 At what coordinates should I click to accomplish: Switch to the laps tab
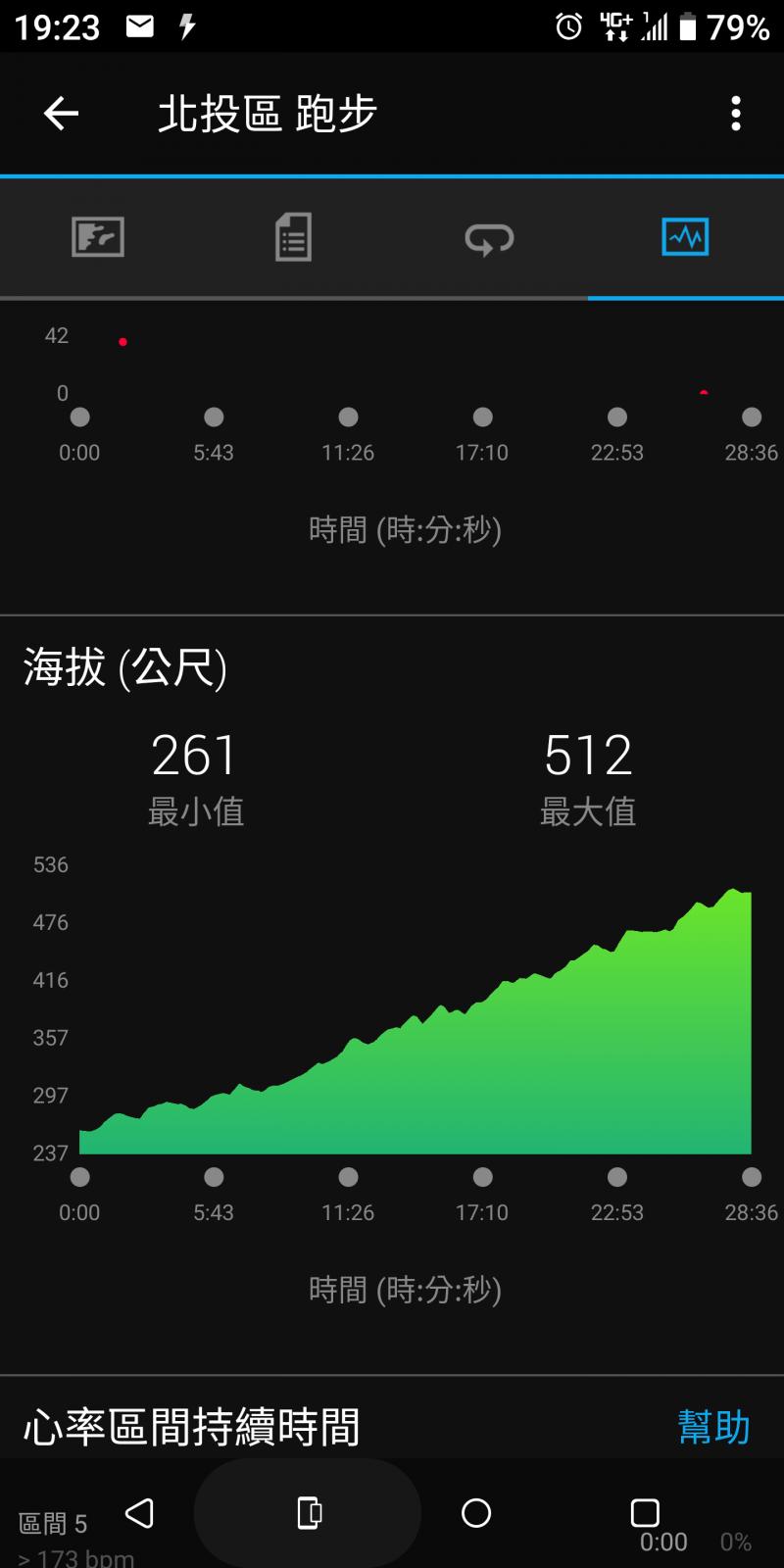coord(489,237)
